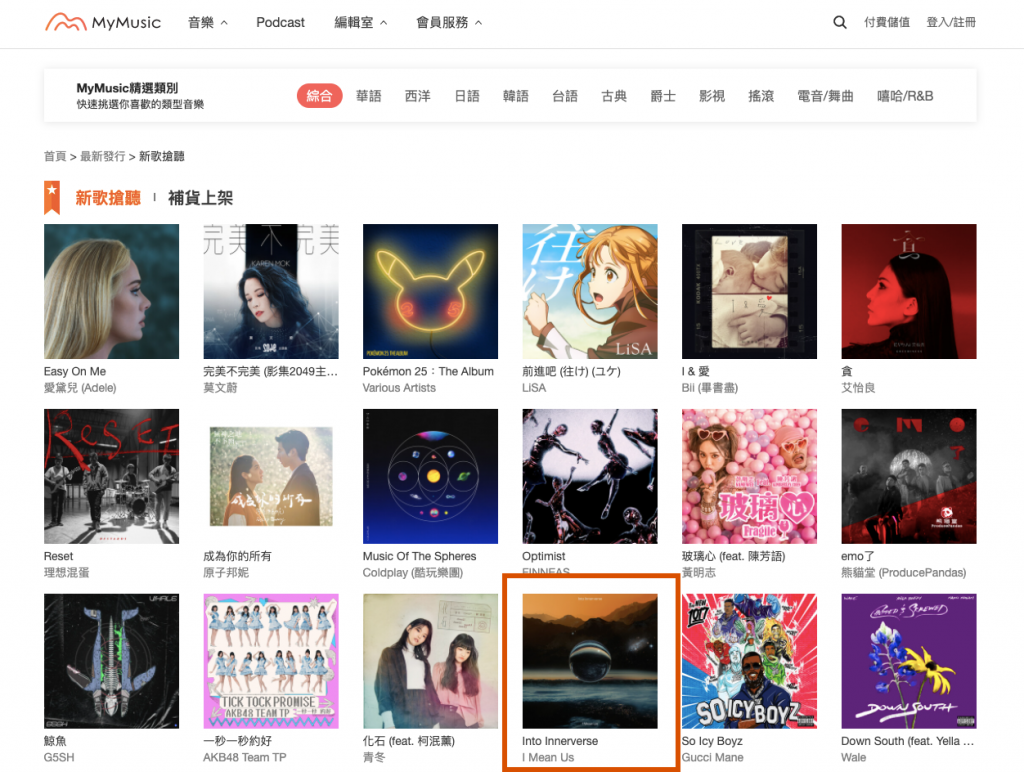The image size is (1024, 772).
Task: Select the 嘻哈/R&B genre
Action: coord(905,96)
